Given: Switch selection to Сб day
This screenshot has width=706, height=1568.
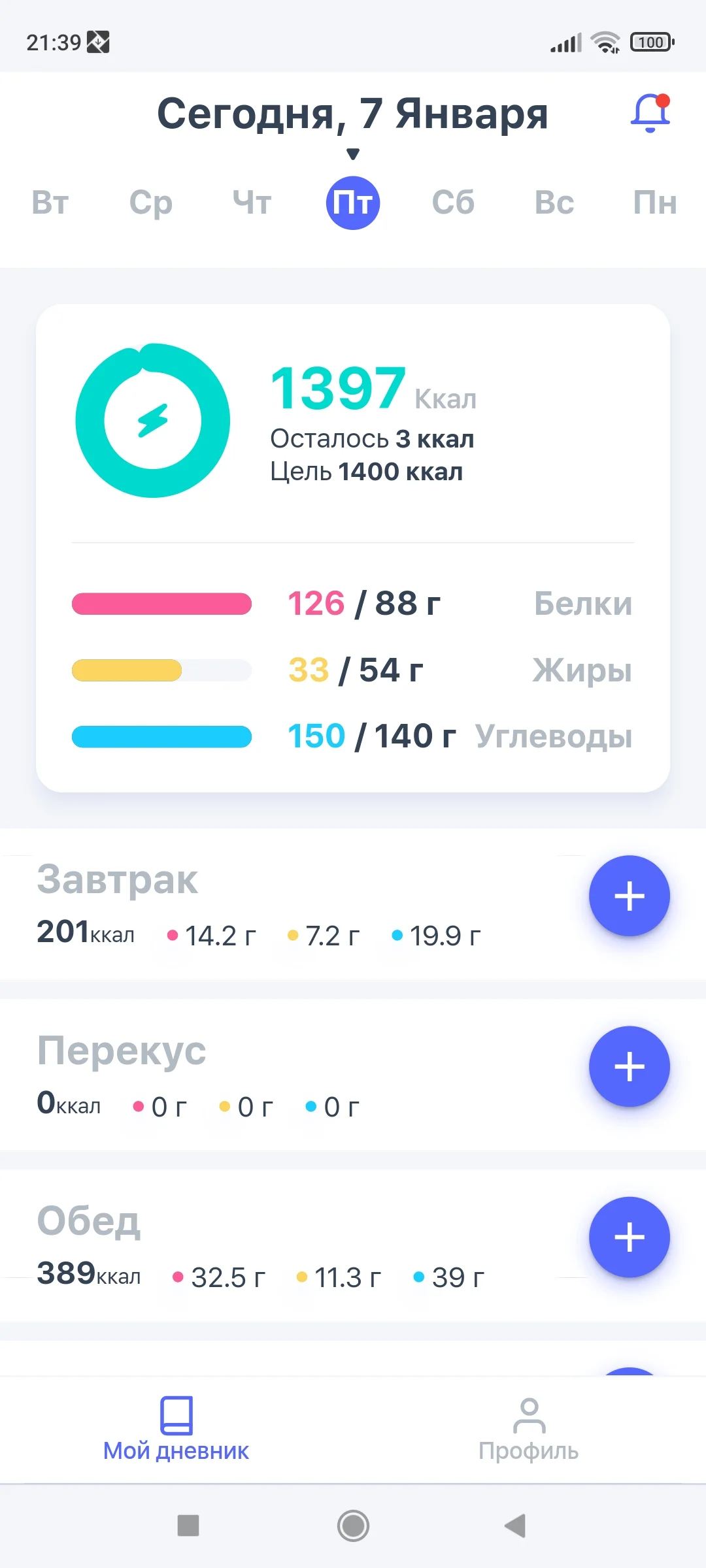Looking at the screenshot, I should click(454, 203).
